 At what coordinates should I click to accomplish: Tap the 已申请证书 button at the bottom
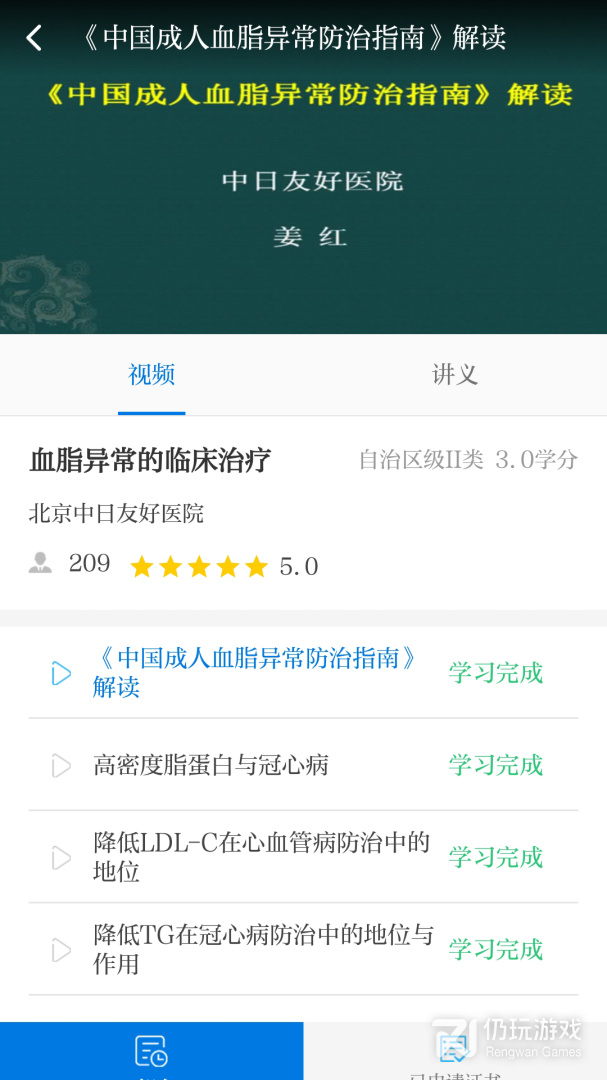[455, 1052]
